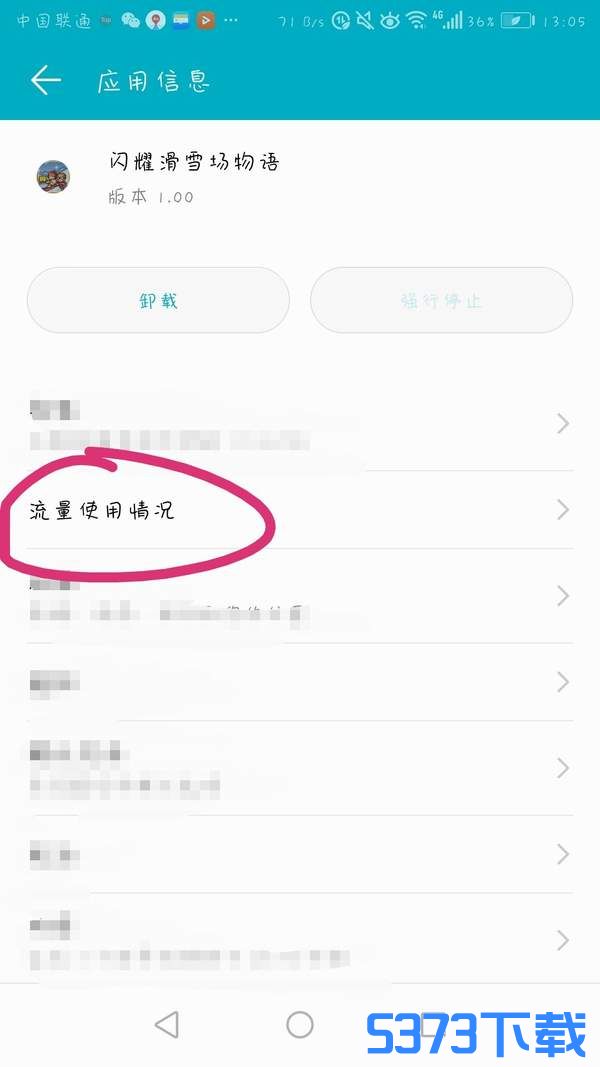Tap the system home button
Screen dimensions: 600x1067
click(300, 1024)
